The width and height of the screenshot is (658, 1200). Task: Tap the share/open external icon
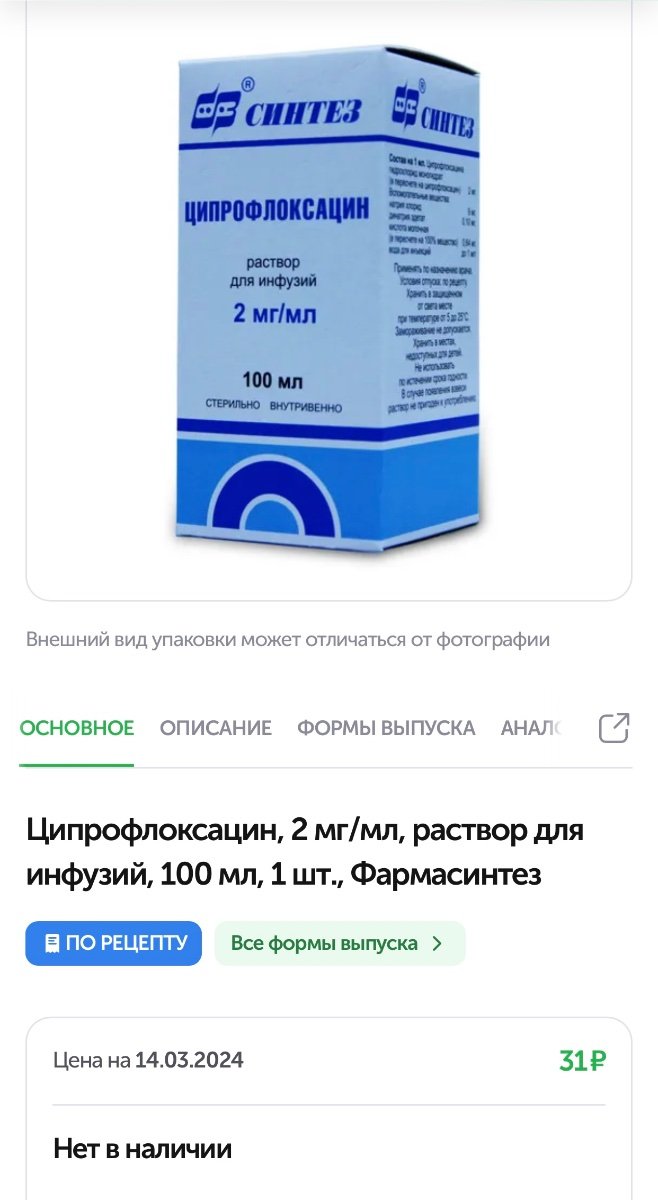pos(614,728)
